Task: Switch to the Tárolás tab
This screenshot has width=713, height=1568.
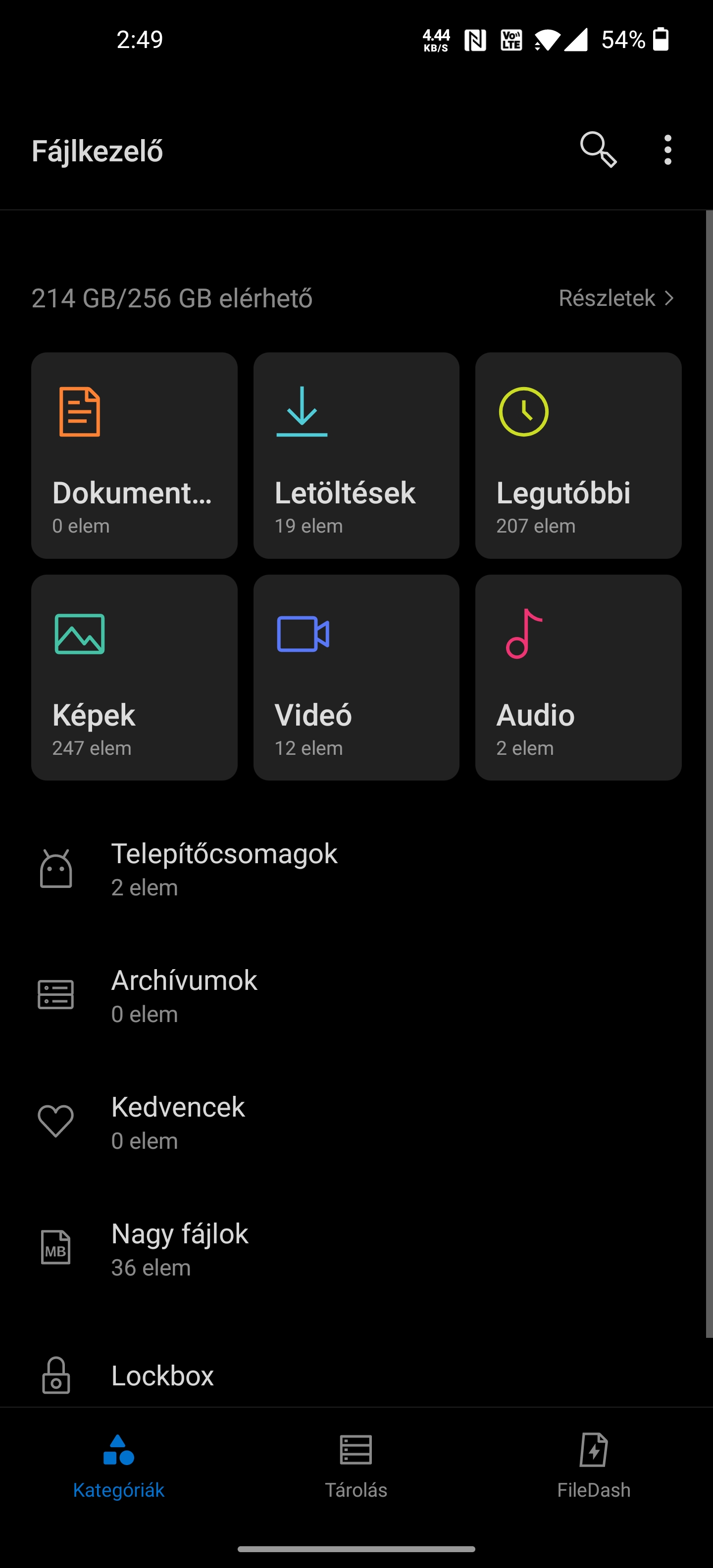Action: point(356,1467)
